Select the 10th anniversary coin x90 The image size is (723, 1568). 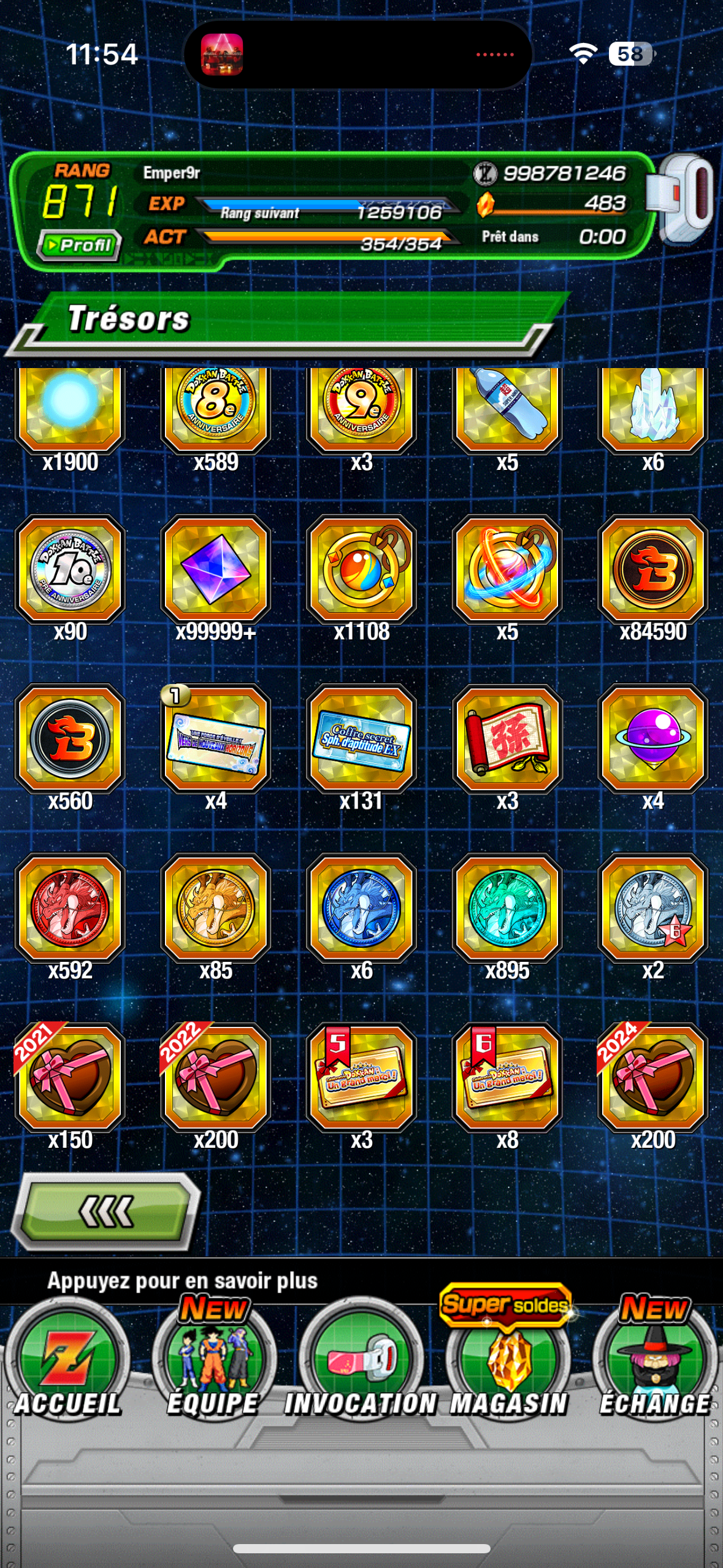pos(70,569)
